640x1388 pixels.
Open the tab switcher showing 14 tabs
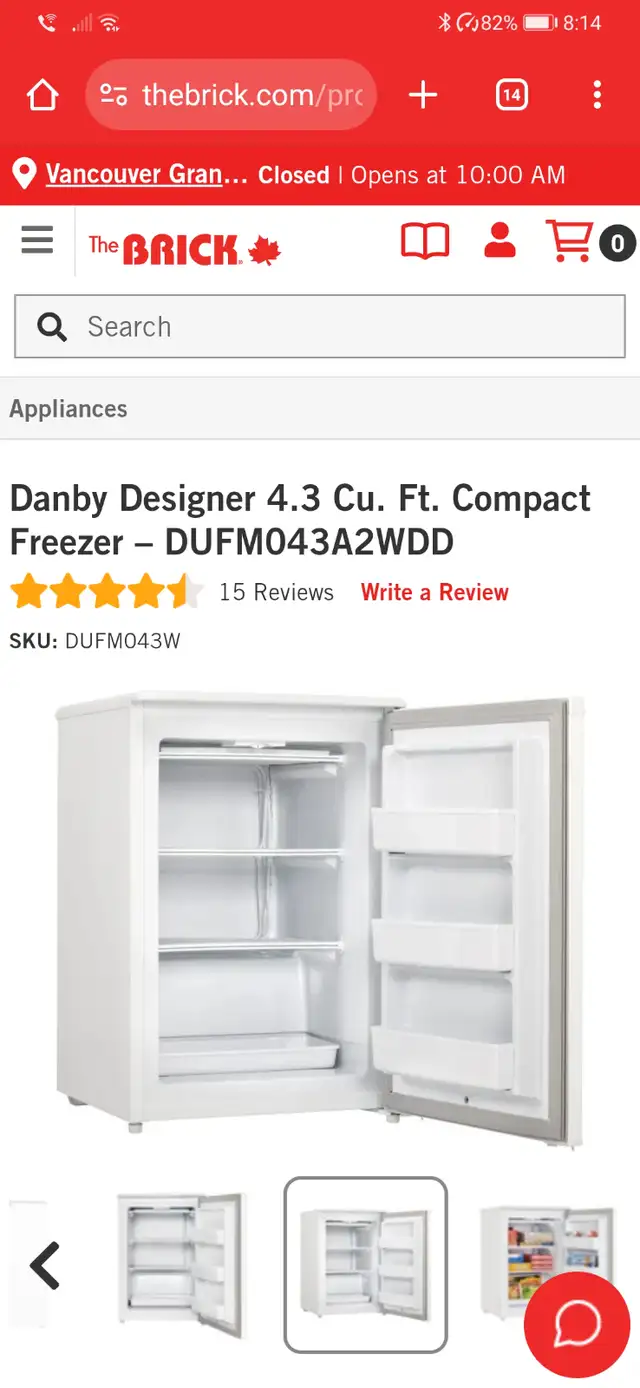click(511, 95)
